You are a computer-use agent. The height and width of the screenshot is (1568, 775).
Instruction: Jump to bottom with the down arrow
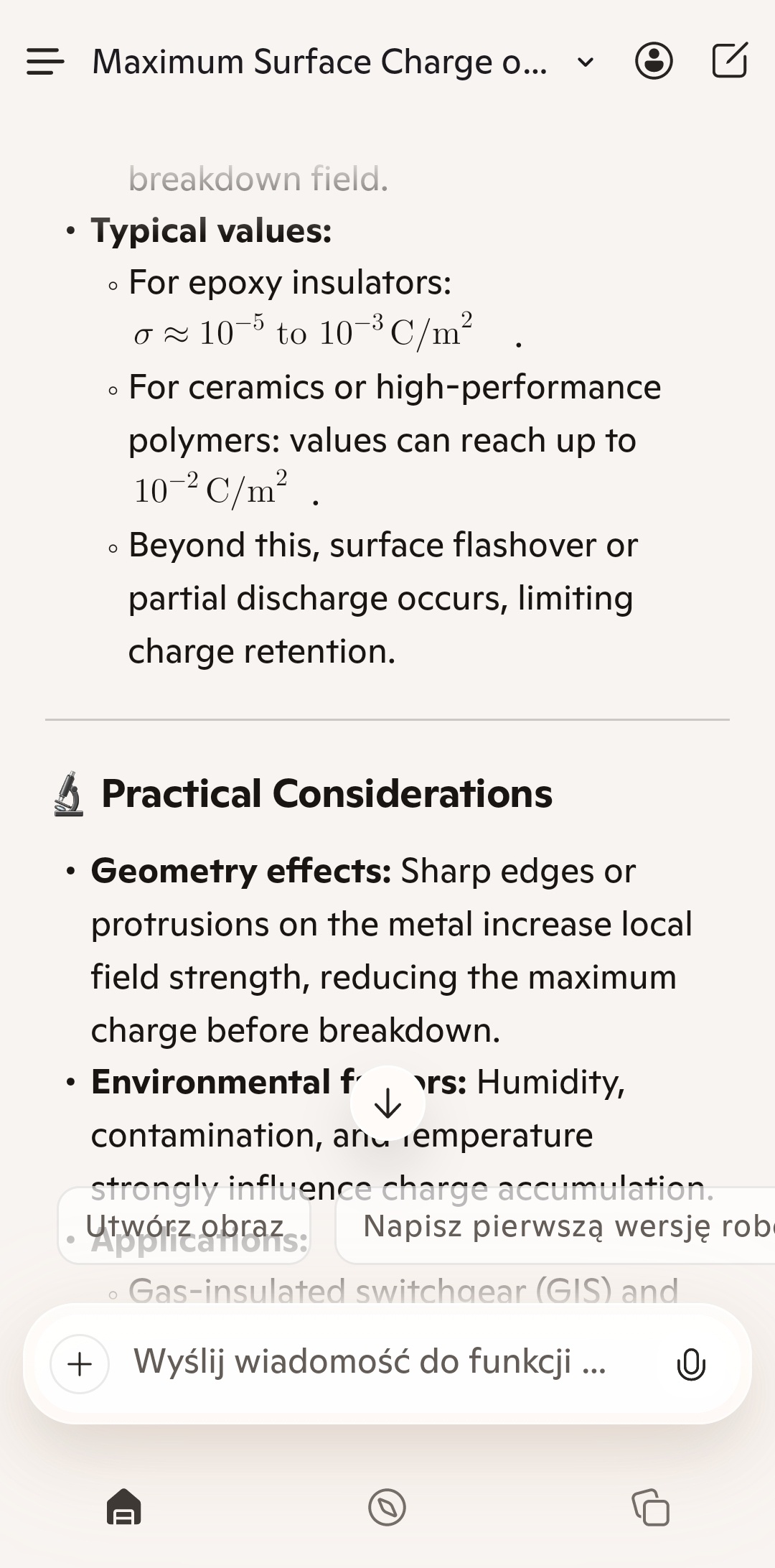(387, 1103)
